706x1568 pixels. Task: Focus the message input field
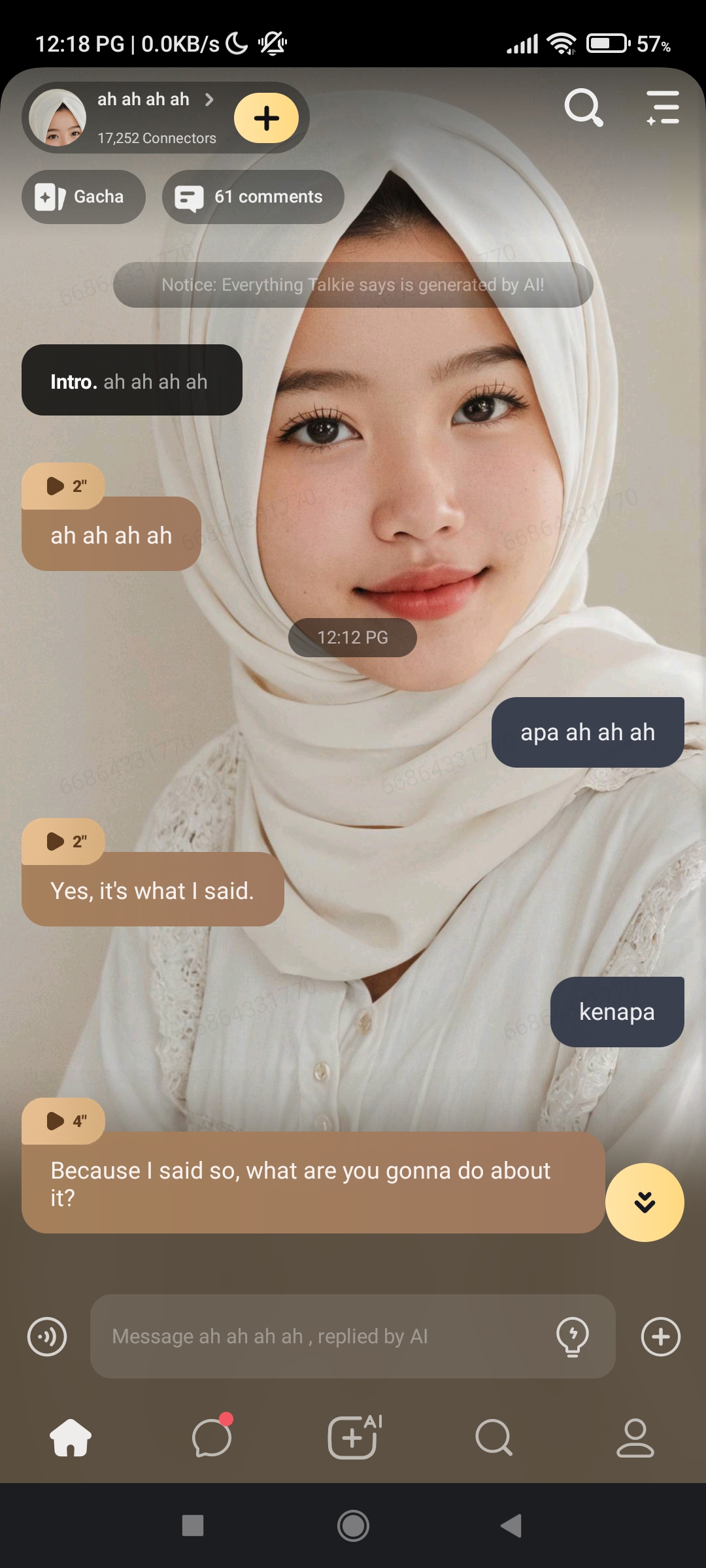click(x=320, y=1337)
